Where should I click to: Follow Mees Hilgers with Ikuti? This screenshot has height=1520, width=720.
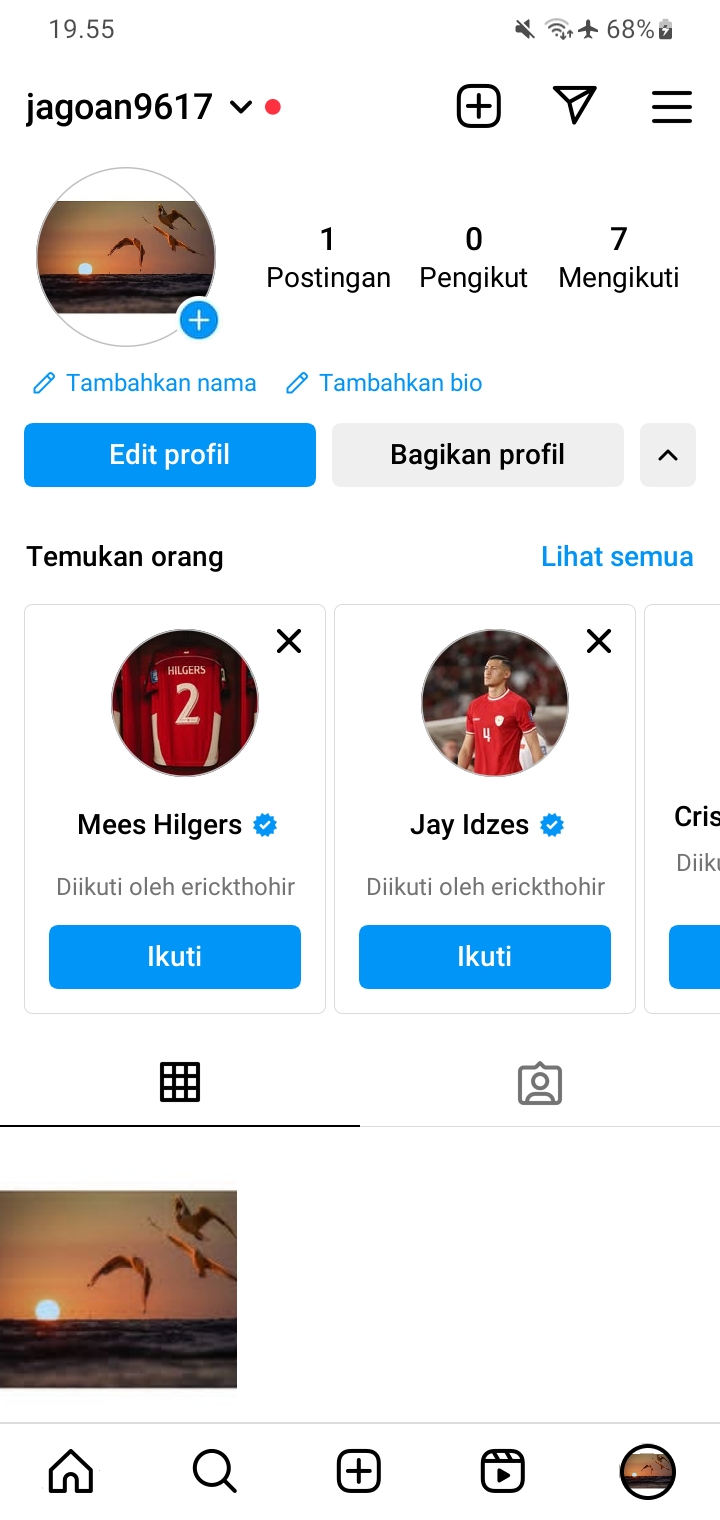175,957
